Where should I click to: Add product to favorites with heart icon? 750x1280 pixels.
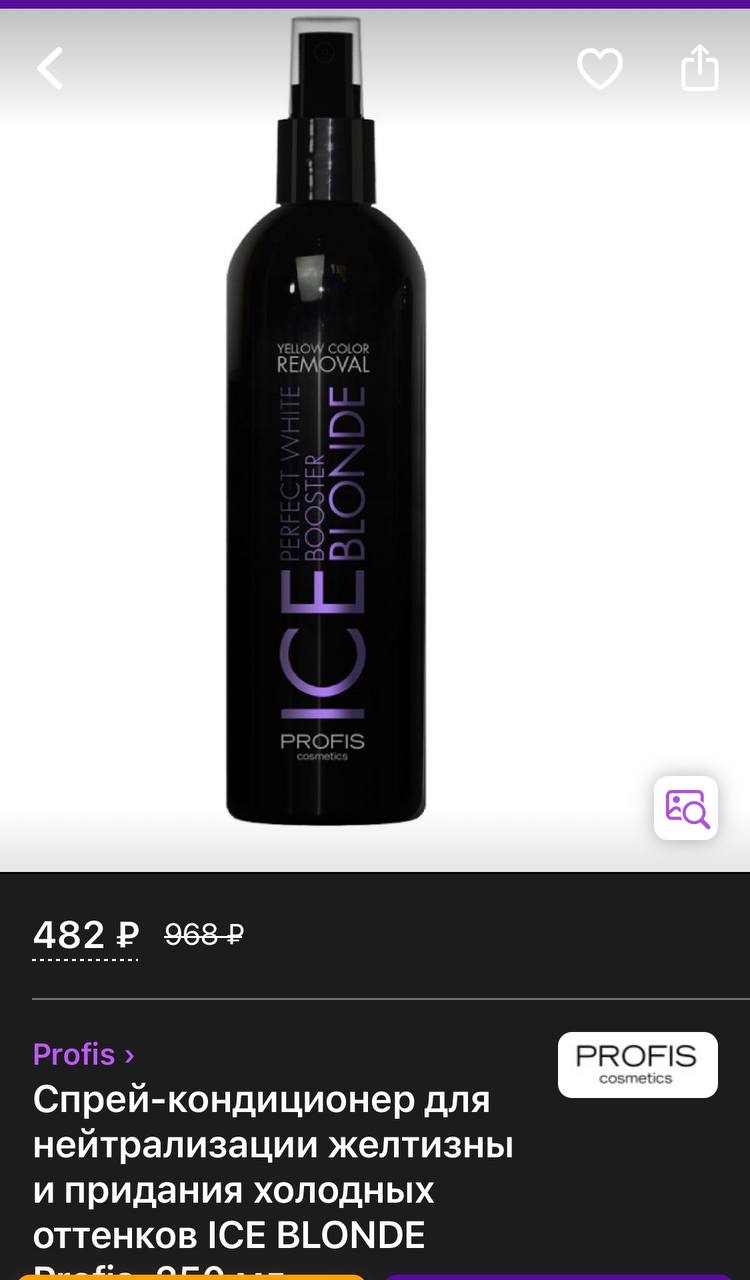[x=600, y=68]
